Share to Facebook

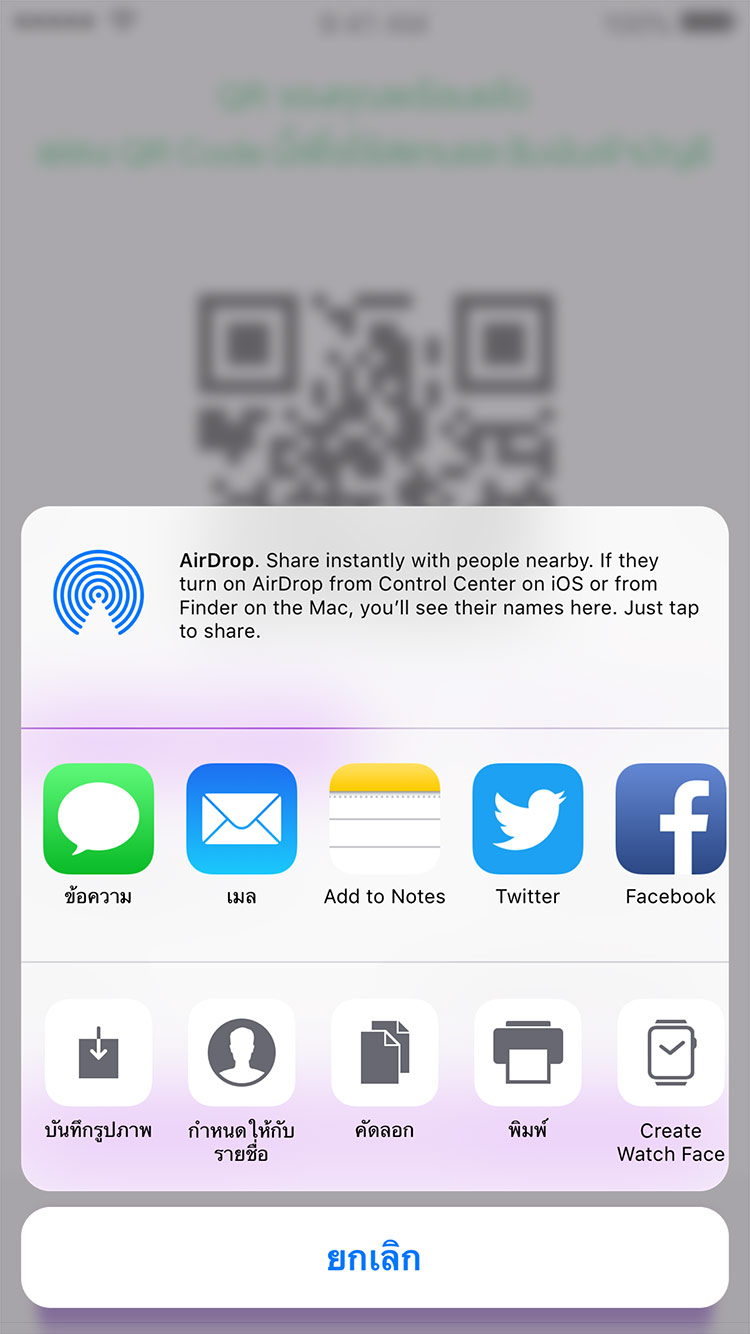pyautogui.click(x=670, y=819)
